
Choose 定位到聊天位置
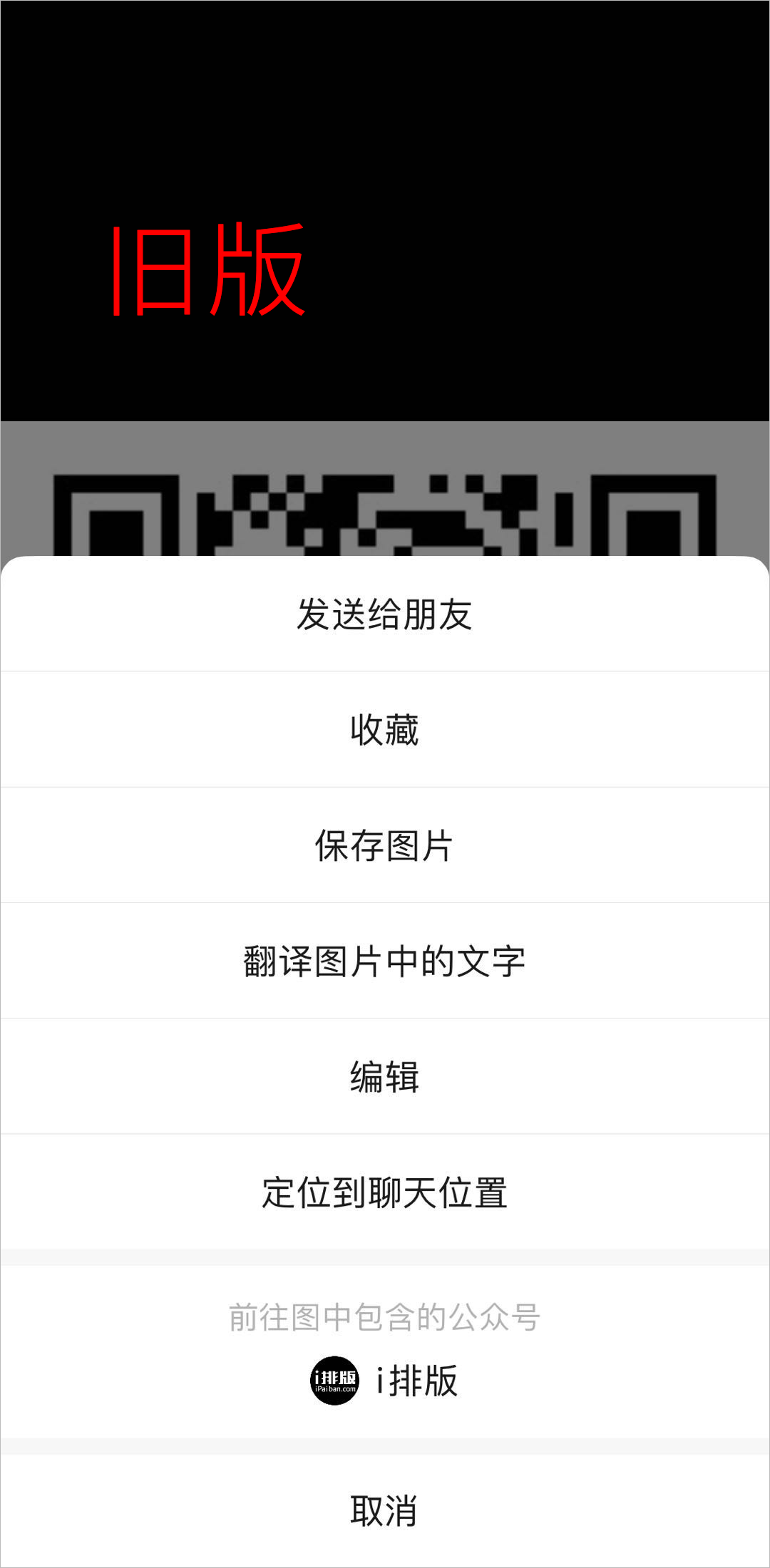click(385, 1192)
